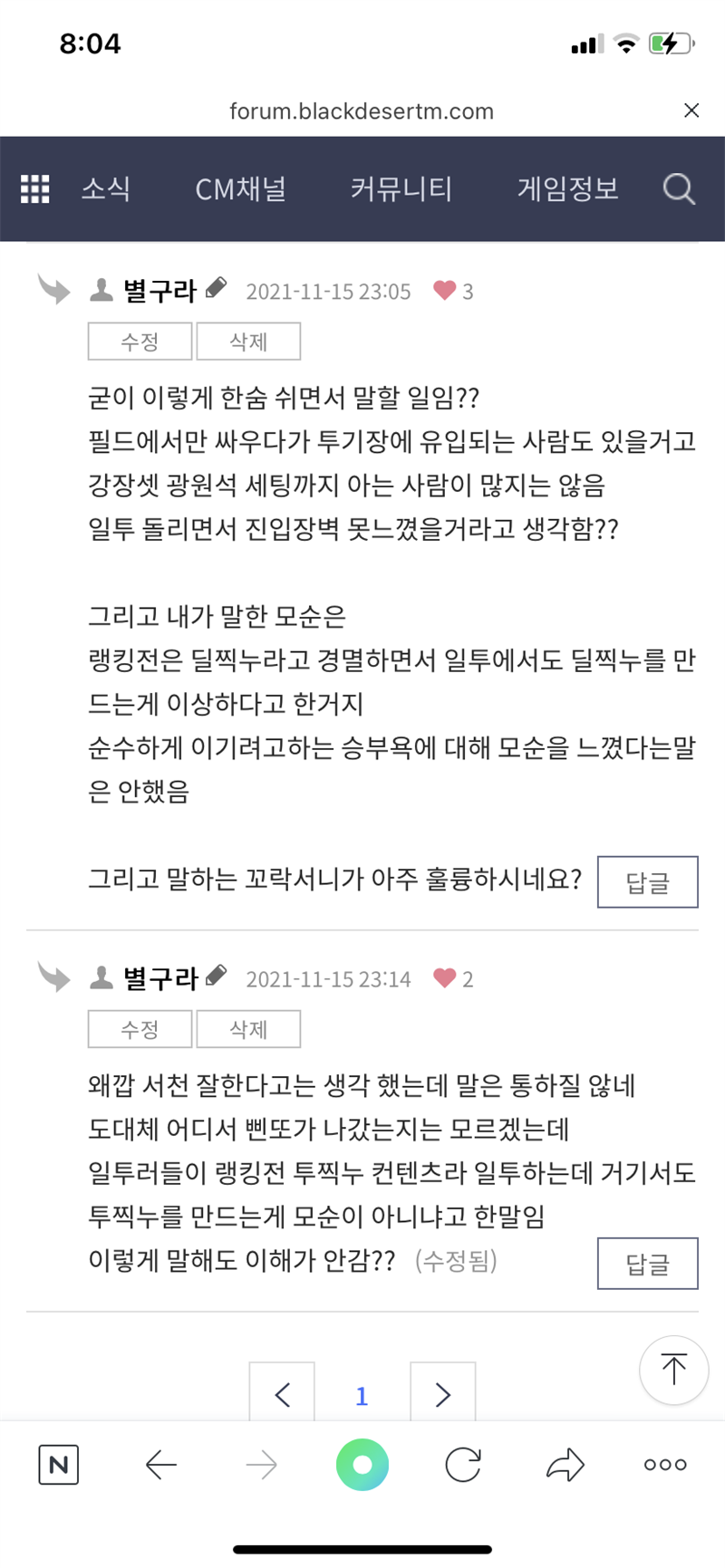
Task: Reply with 답글 to the 23:05 comment
Action: click(647, 881)
